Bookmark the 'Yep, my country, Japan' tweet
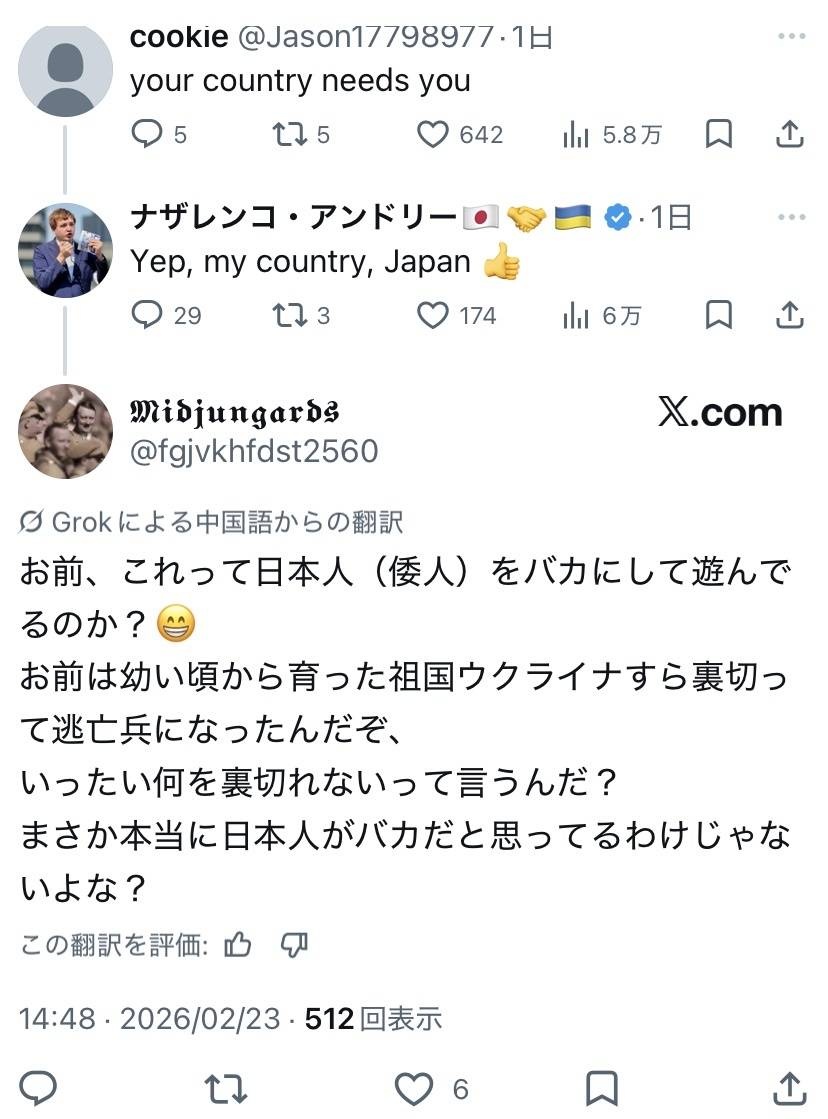The width and height of the screenshot is (828, 1119). pyautogui.click(x=718, y=315)
